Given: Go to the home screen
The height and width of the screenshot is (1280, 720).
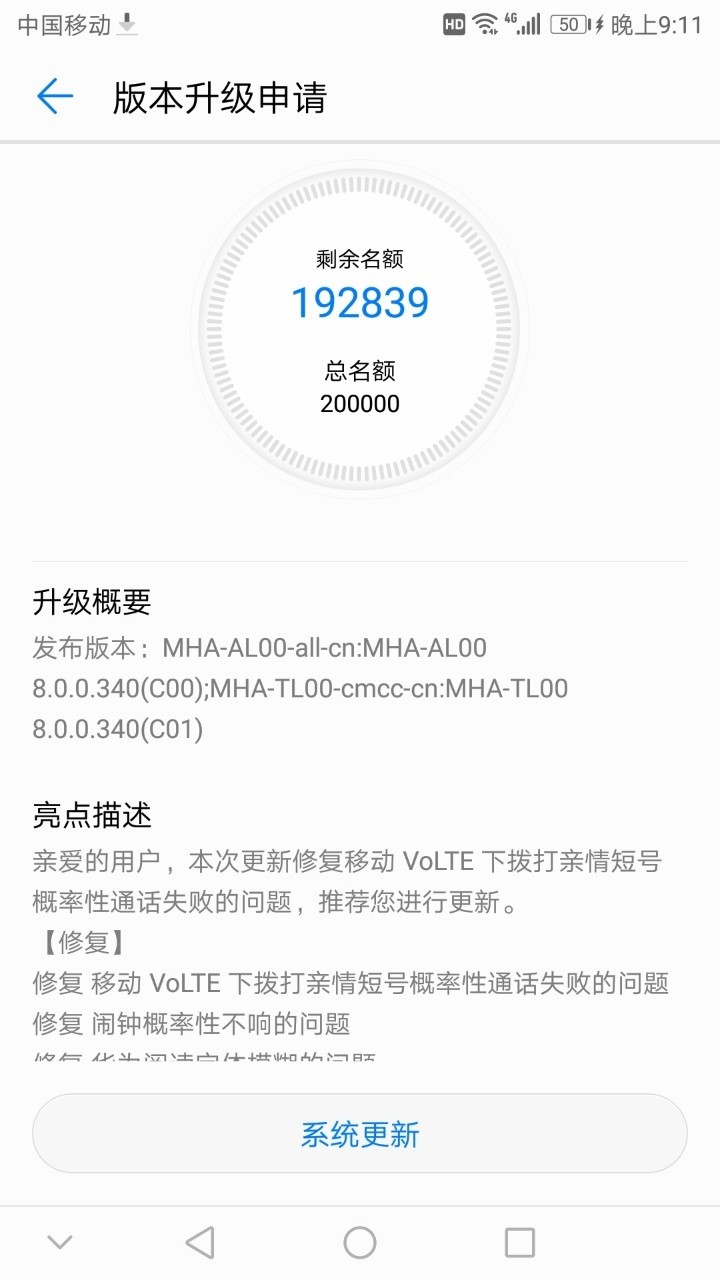Looking at the screenshot, I should point(360,1243).
